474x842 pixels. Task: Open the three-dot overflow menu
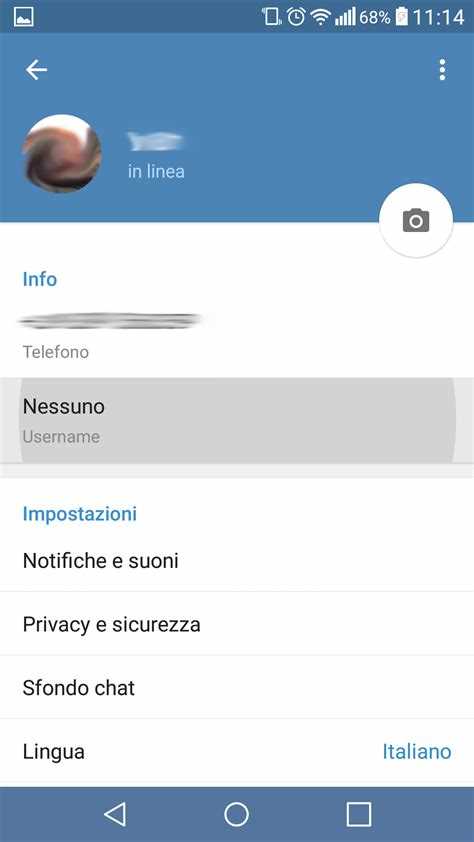pyautogui.click(x=442, y=70)
